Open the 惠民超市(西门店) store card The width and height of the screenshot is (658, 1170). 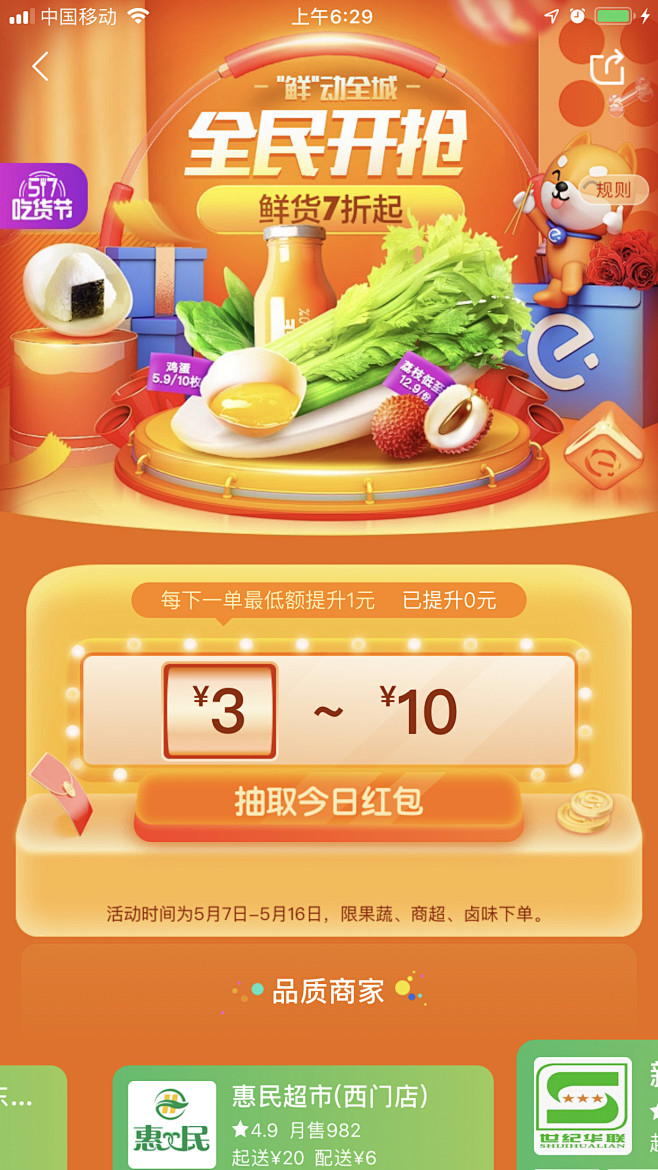pyautogui.click(x=303, y=1117)
